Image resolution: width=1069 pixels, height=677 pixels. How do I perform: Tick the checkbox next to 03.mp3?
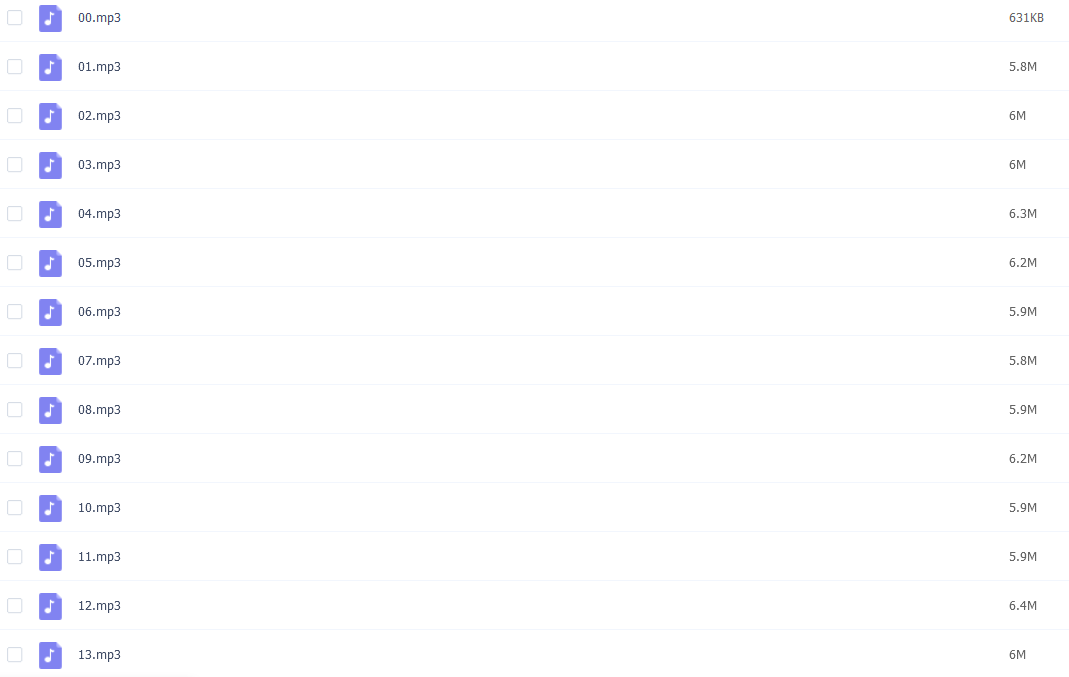pyautogui.click(x=15, y=165)
